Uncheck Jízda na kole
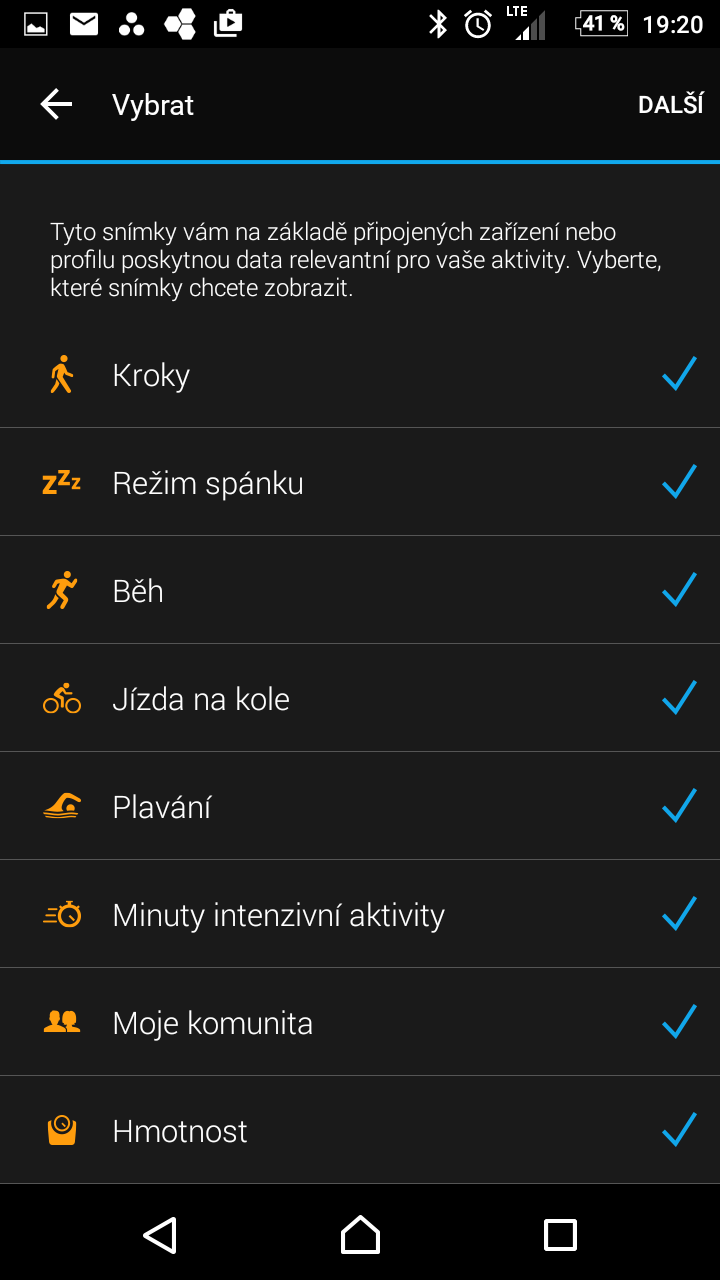 [x=679, y=699]
